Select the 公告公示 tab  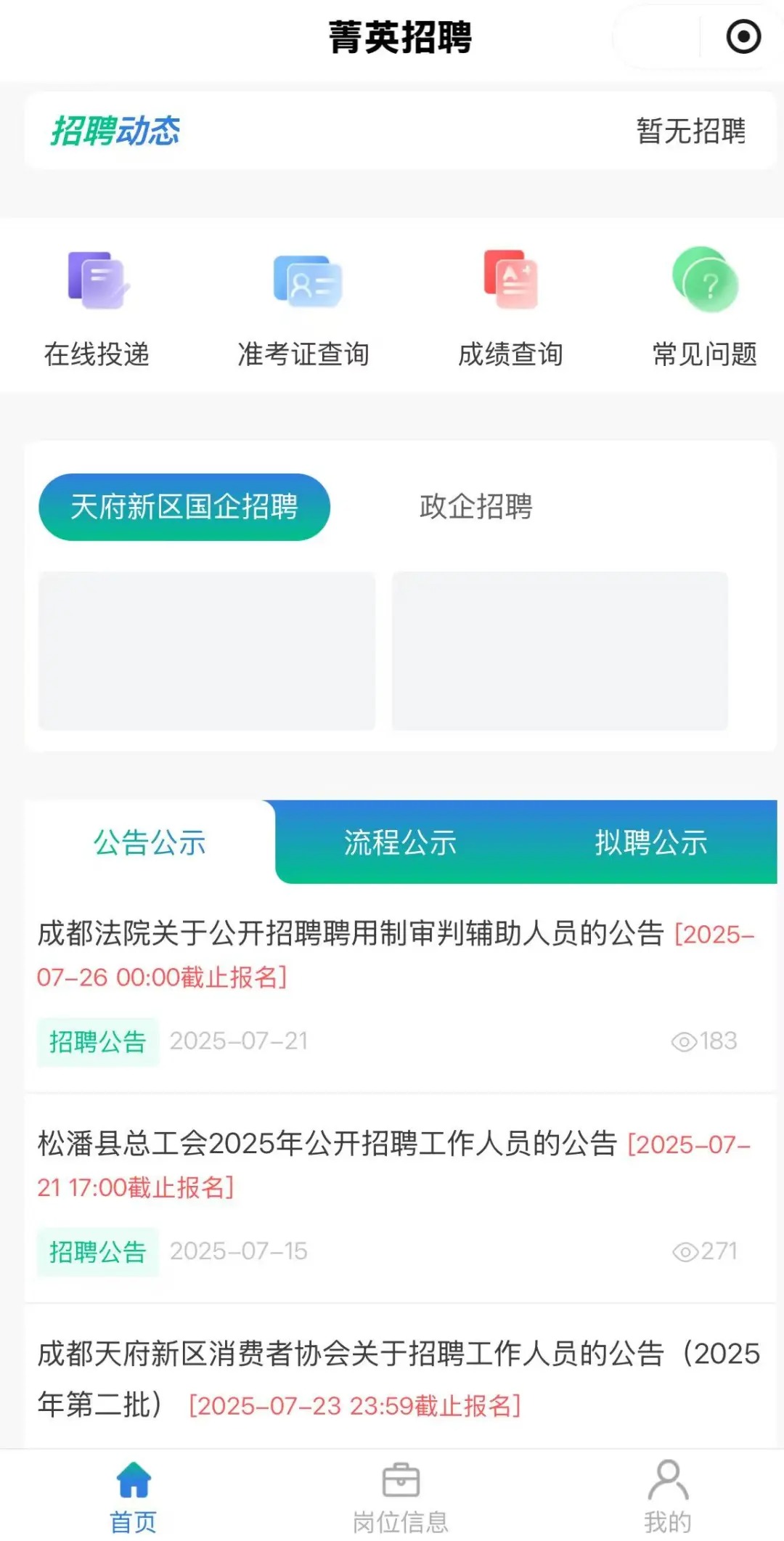click(x=150, y=843)
